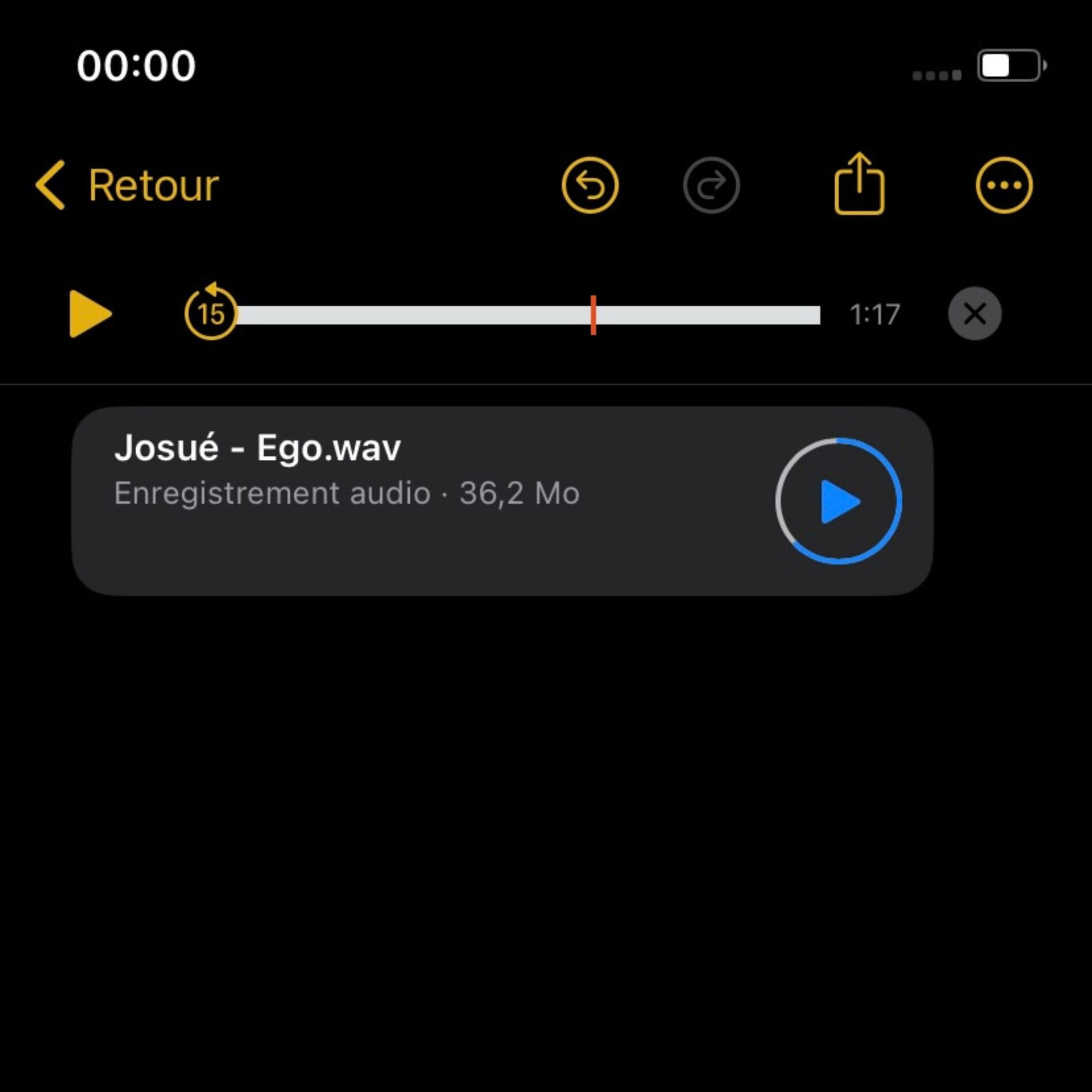Start playback with the yellow play button
The image size is (1092, 1092).
point(90,314)
